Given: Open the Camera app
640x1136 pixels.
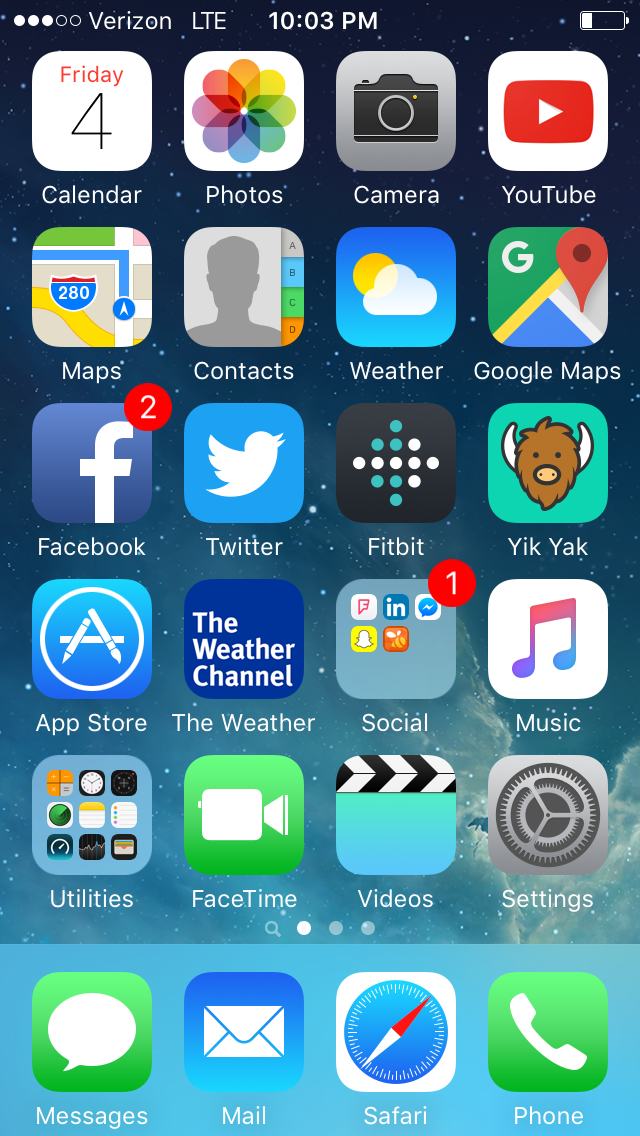Looking at the screenshot, I should point(396,111).
